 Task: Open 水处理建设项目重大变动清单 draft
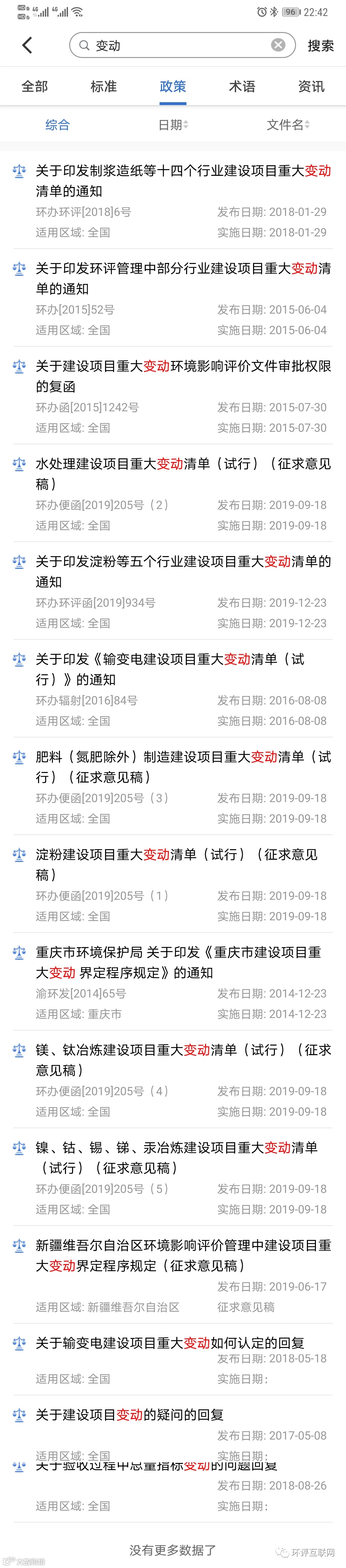pos(183,473)
